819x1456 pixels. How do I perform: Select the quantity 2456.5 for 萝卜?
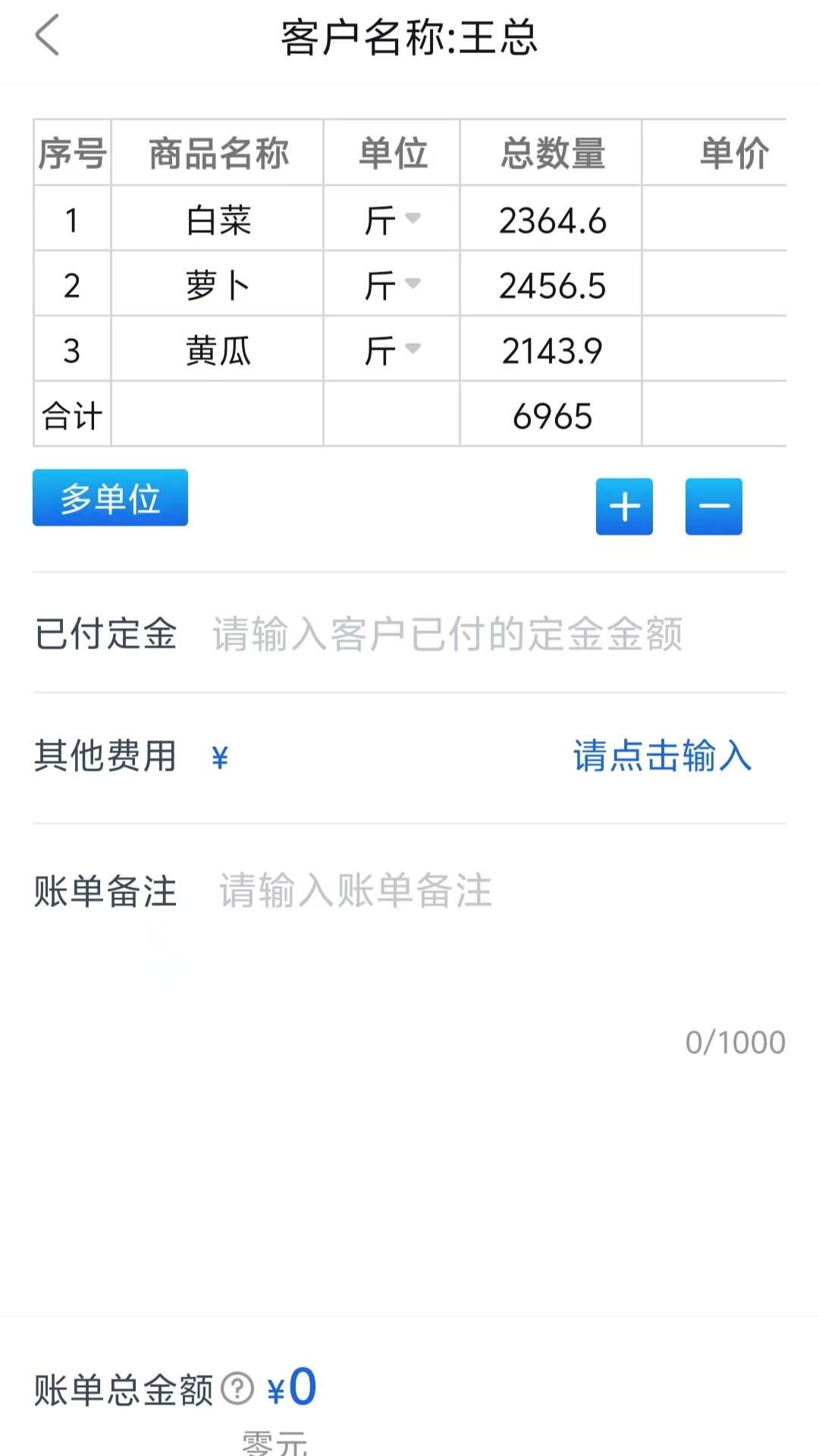[x=550, y=284]
